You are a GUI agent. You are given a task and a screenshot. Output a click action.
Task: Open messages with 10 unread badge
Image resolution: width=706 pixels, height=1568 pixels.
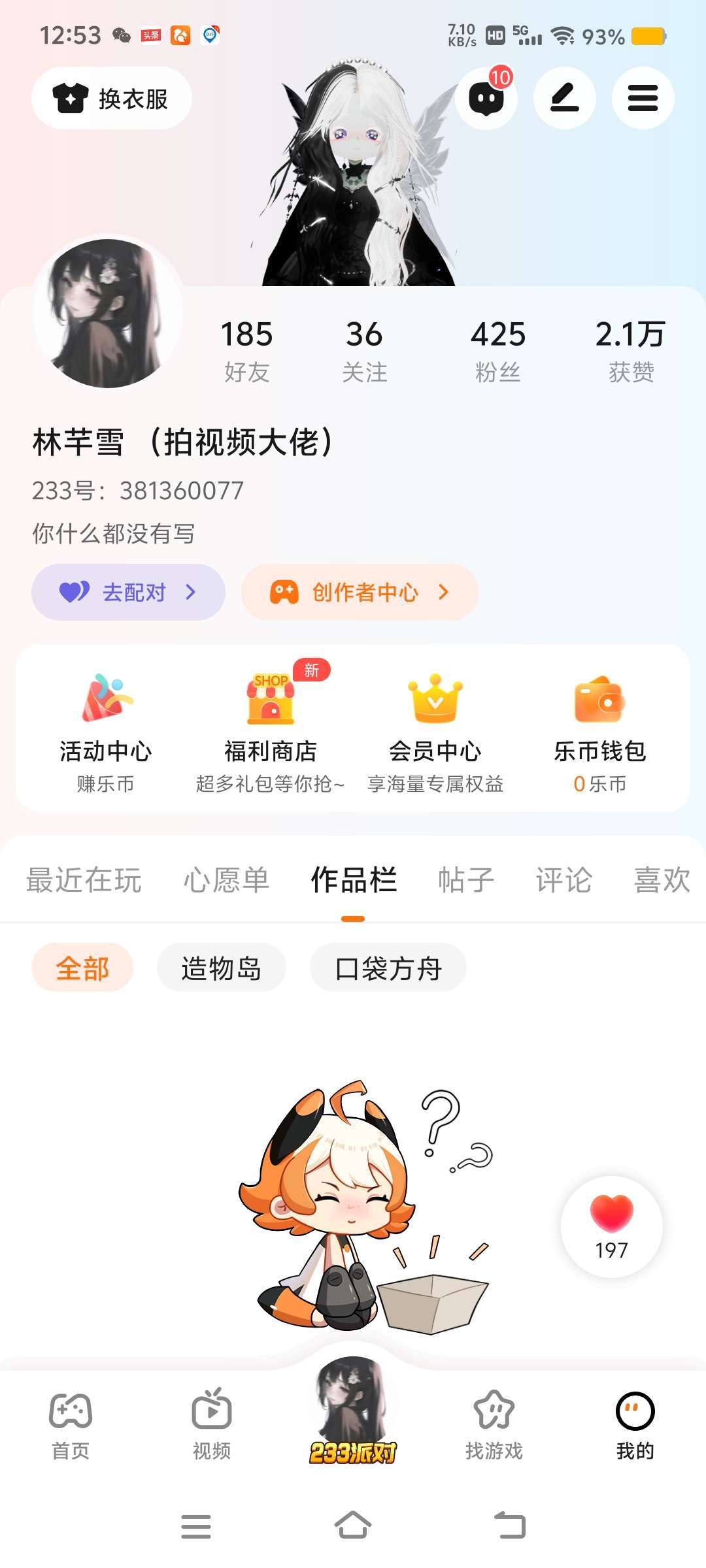(486, 98)
